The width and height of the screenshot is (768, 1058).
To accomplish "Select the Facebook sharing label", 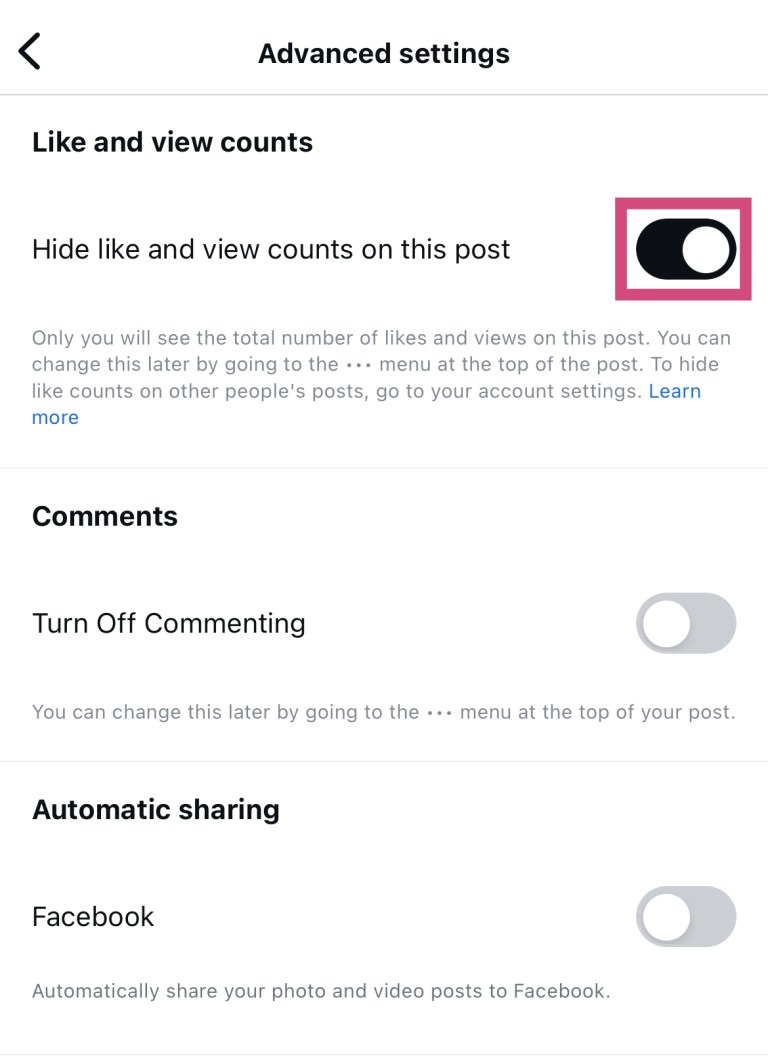I will tap(93, 917).
